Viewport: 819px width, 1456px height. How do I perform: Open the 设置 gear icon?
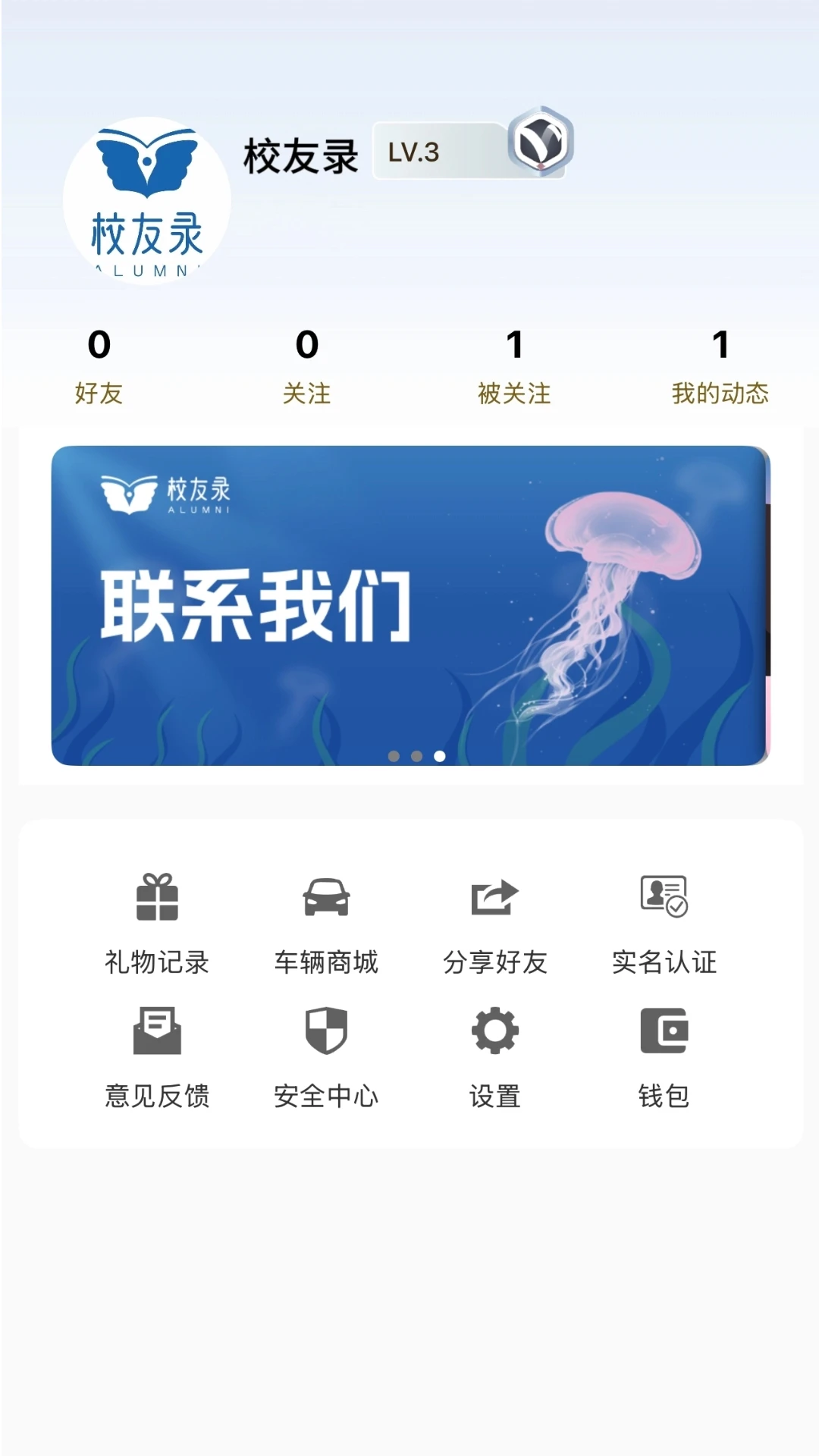(x=494, y=1031)
